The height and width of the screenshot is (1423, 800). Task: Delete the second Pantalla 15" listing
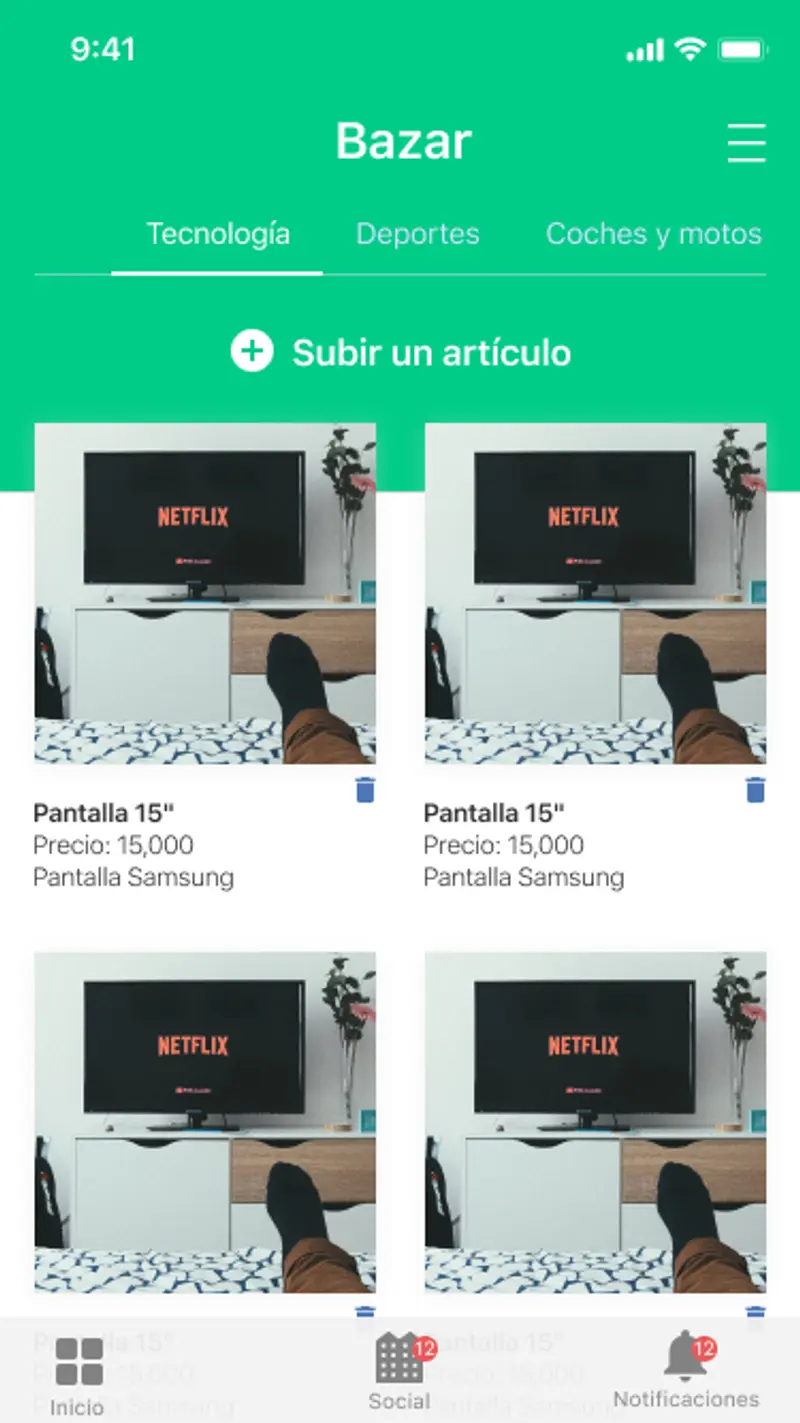(754, 789)
